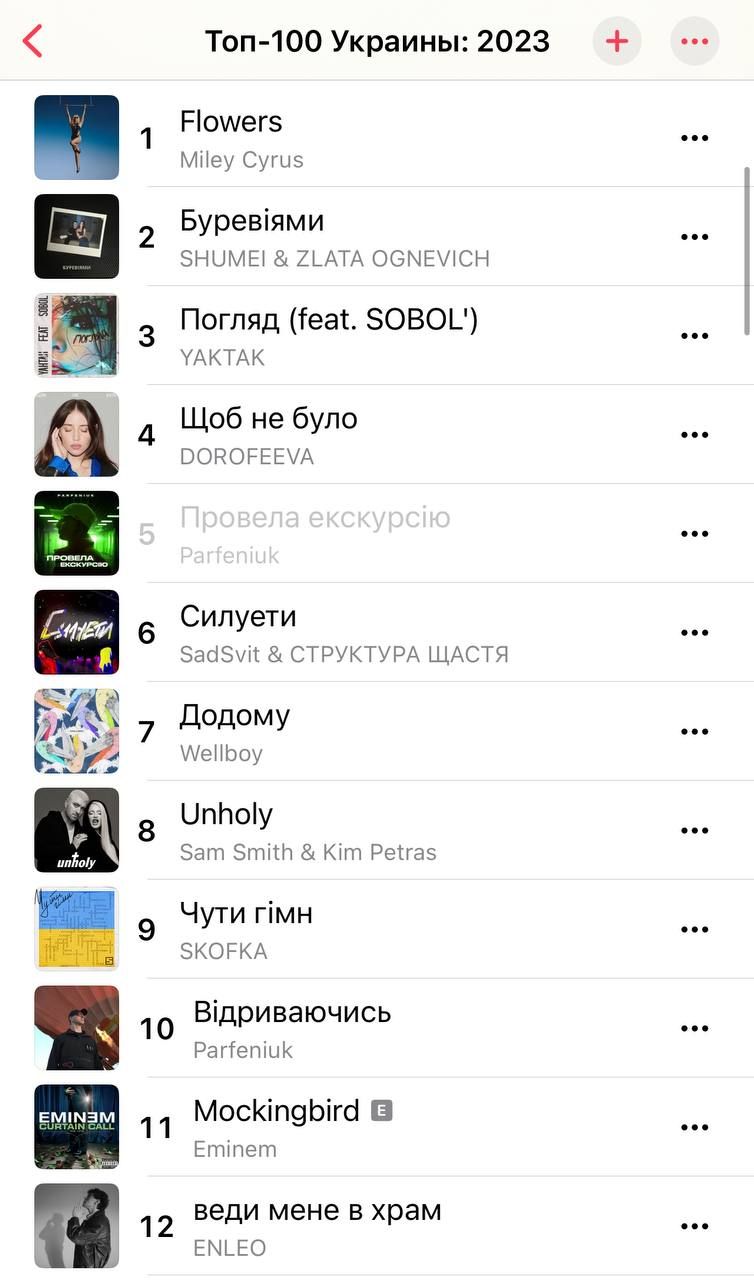Open more options for Flowers

click(x=694, y=138)
